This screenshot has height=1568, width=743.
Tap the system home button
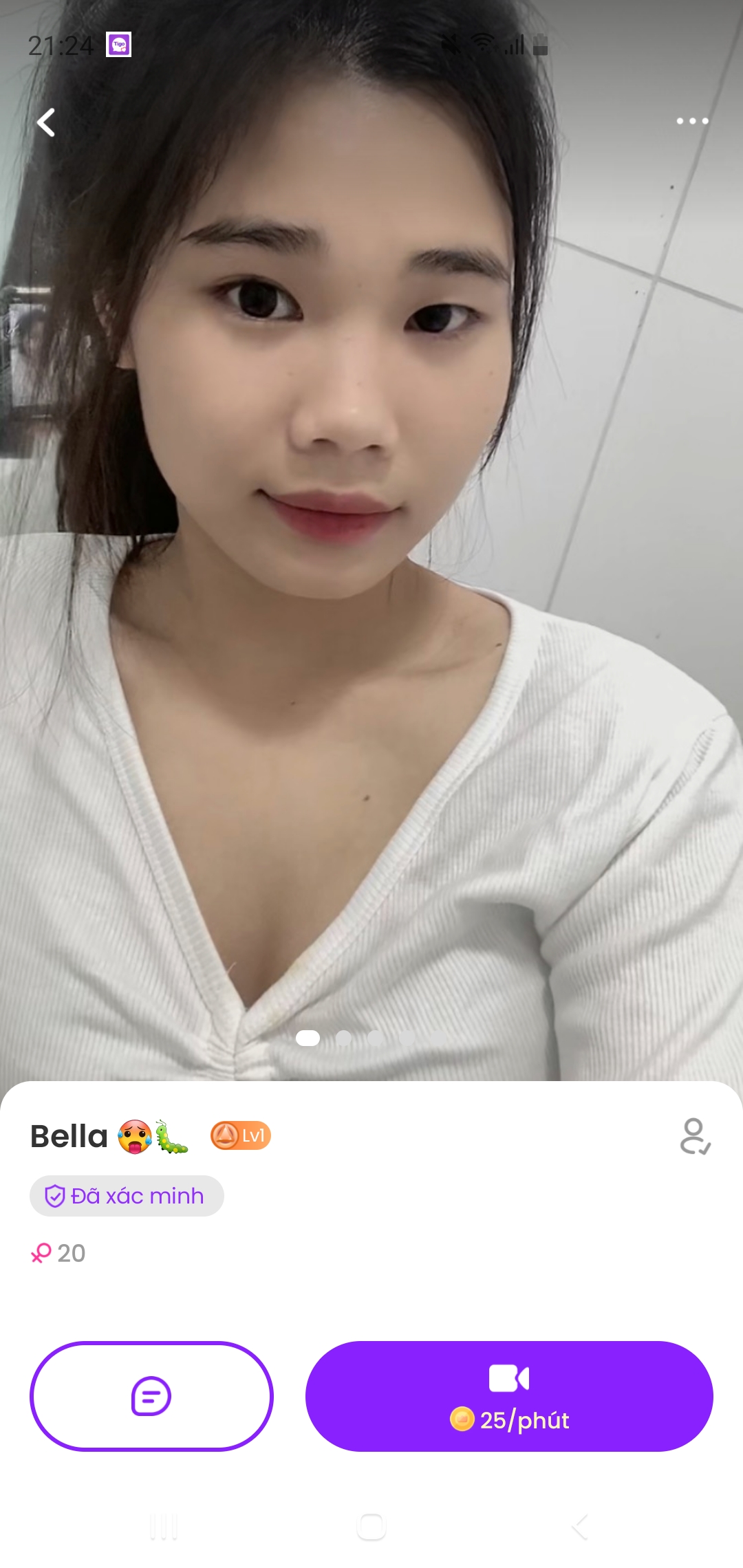coord(371,1527)
